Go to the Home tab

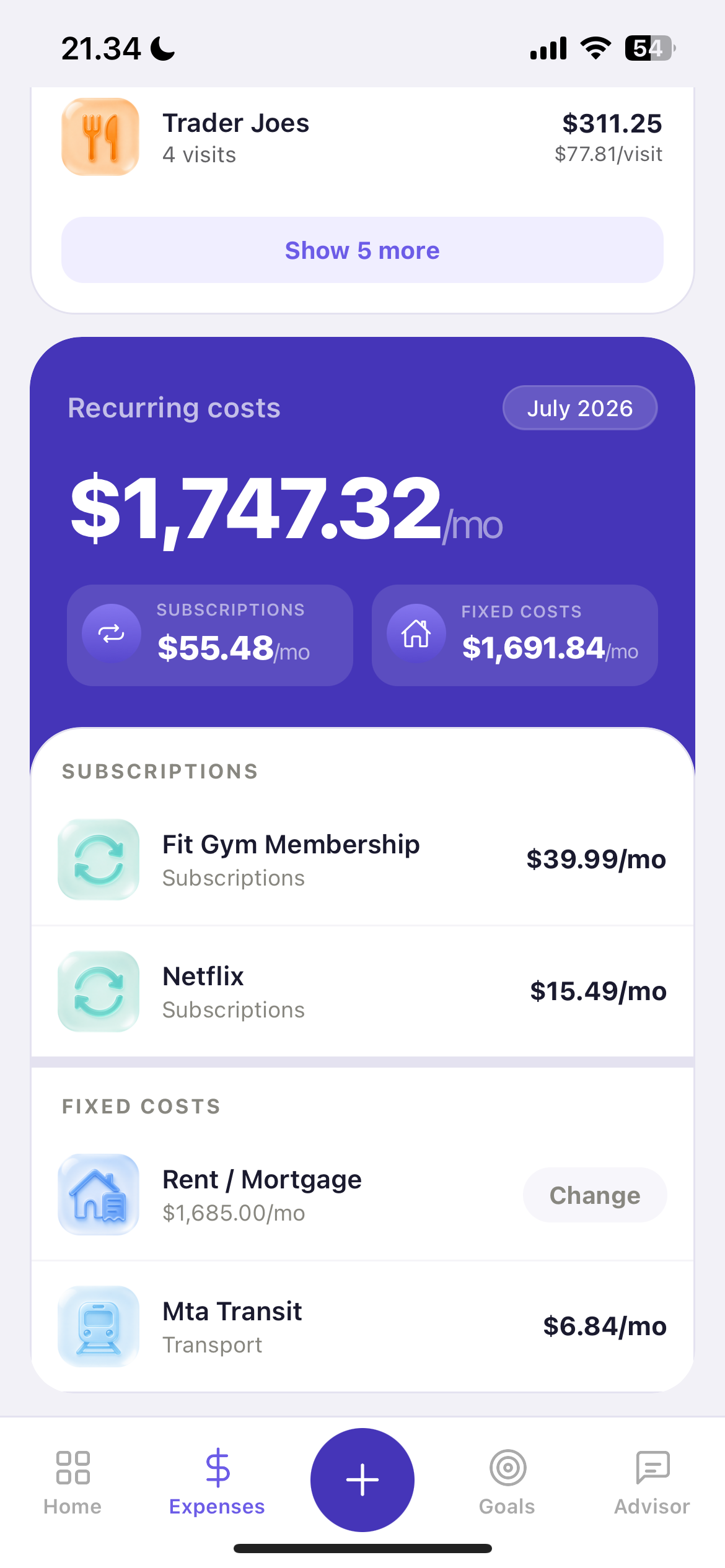(72, 1481)
